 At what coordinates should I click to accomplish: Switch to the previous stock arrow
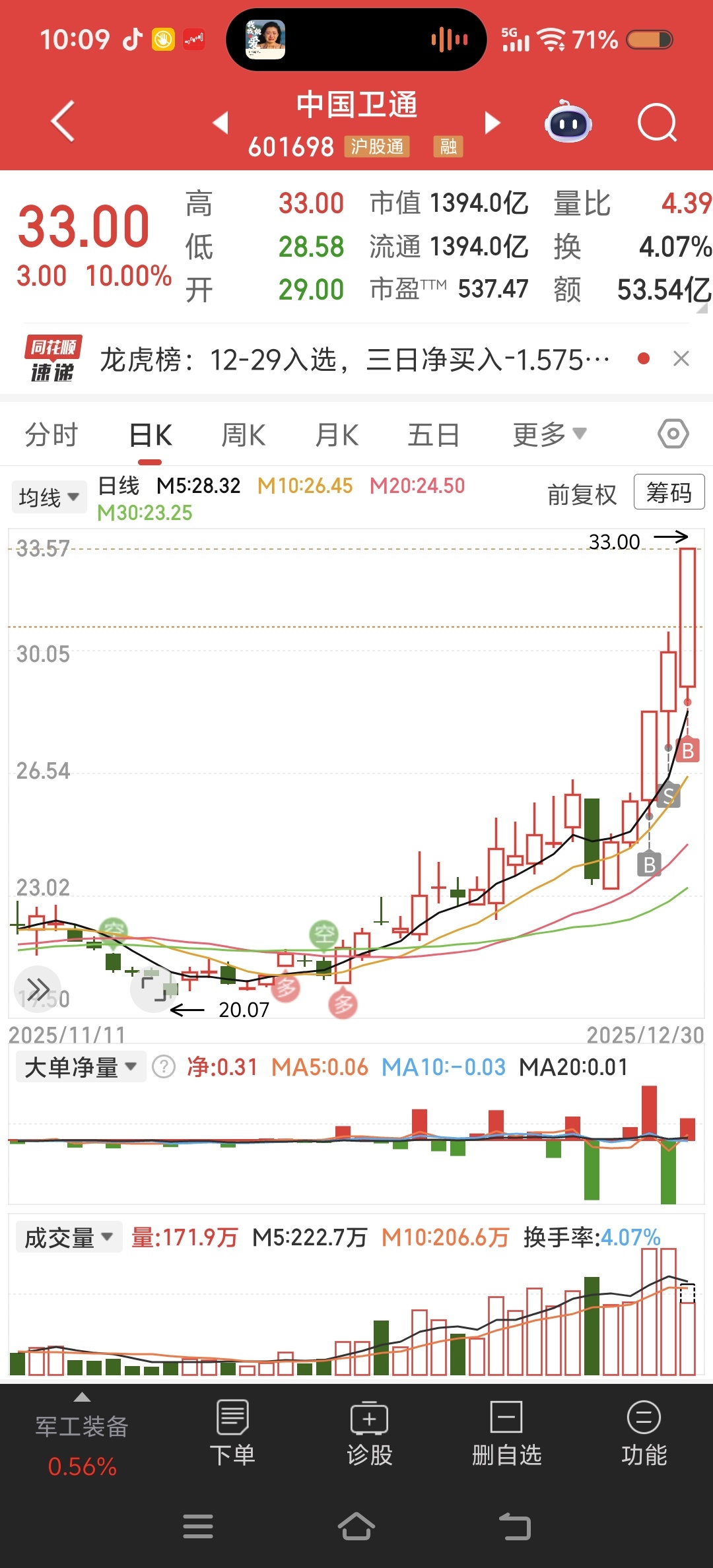[x=221, y=123]
